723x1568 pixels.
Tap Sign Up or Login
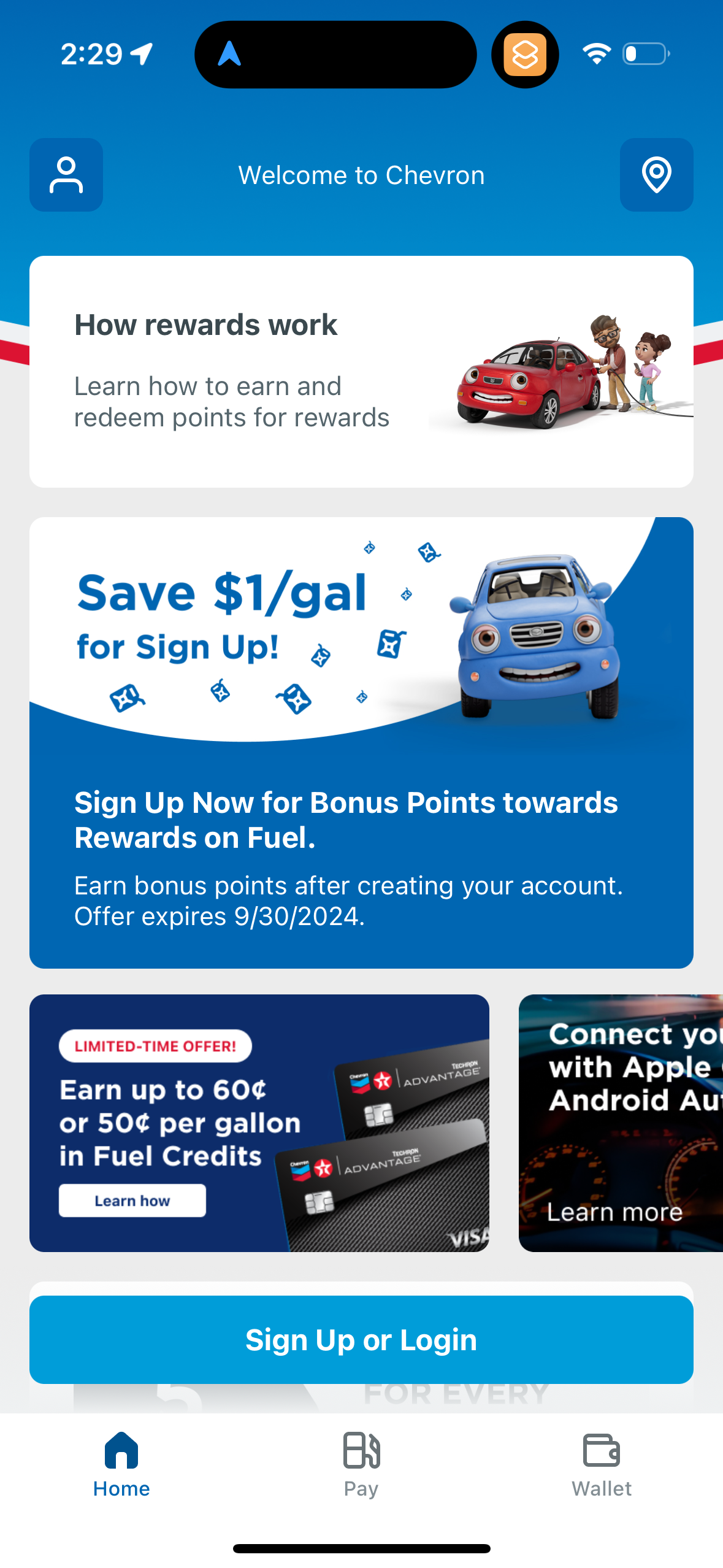point(361,1339)
